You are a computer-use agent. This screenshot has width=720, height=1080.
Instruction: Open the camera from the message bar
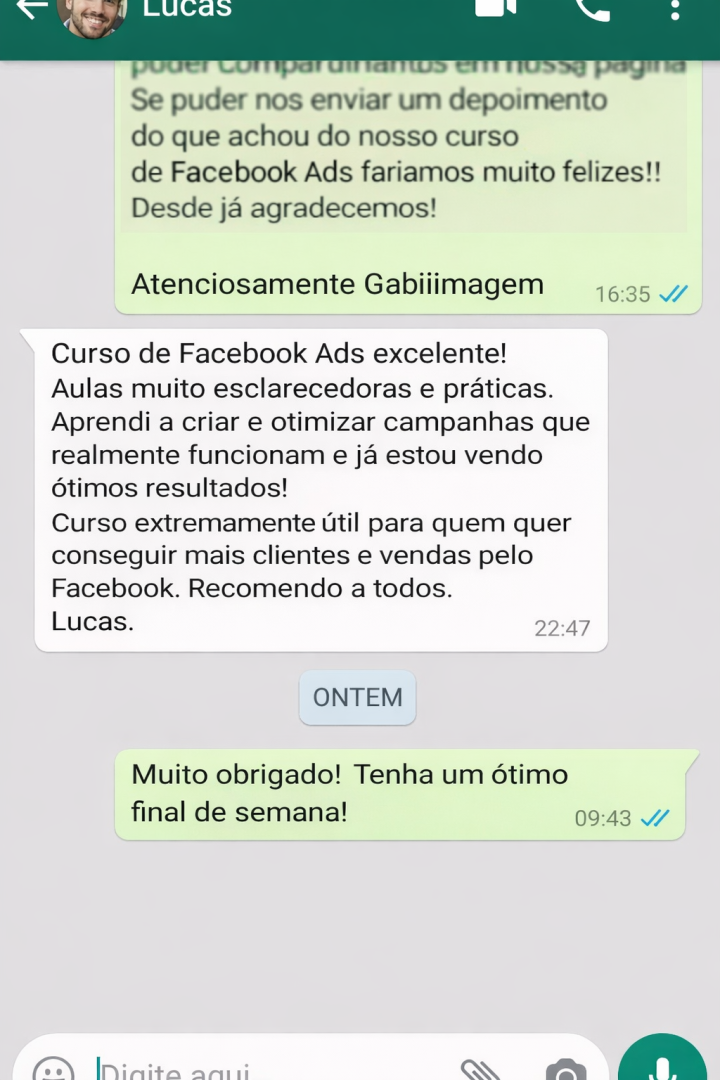coord(565,1070)
